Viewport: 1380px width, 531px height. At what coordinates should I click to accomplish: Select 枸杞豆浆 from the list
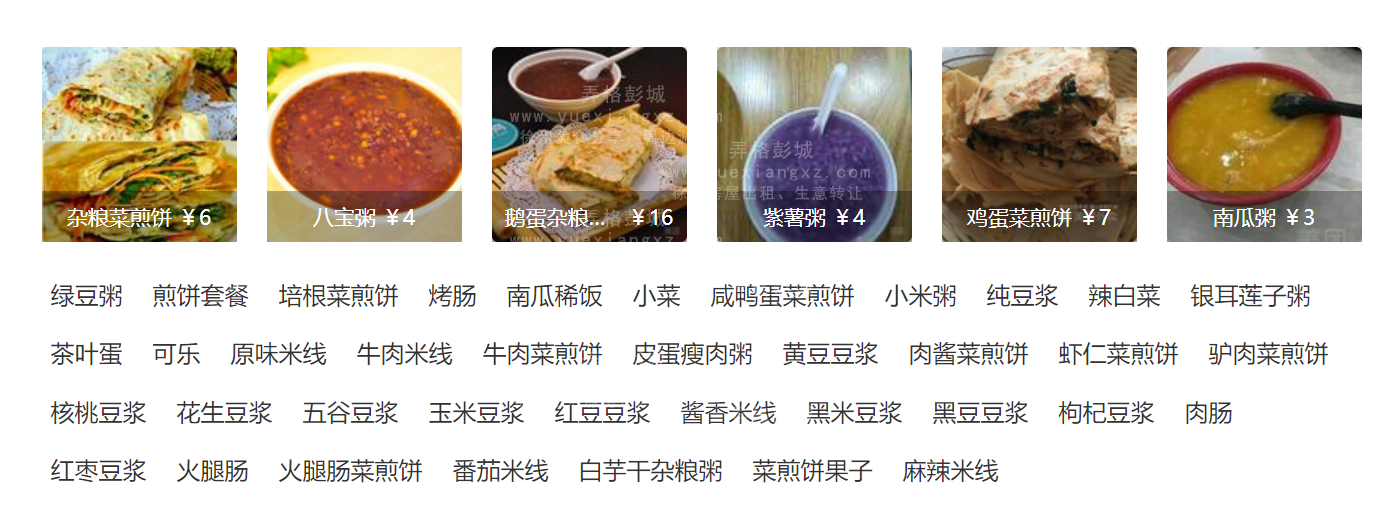pos(1106,412)
